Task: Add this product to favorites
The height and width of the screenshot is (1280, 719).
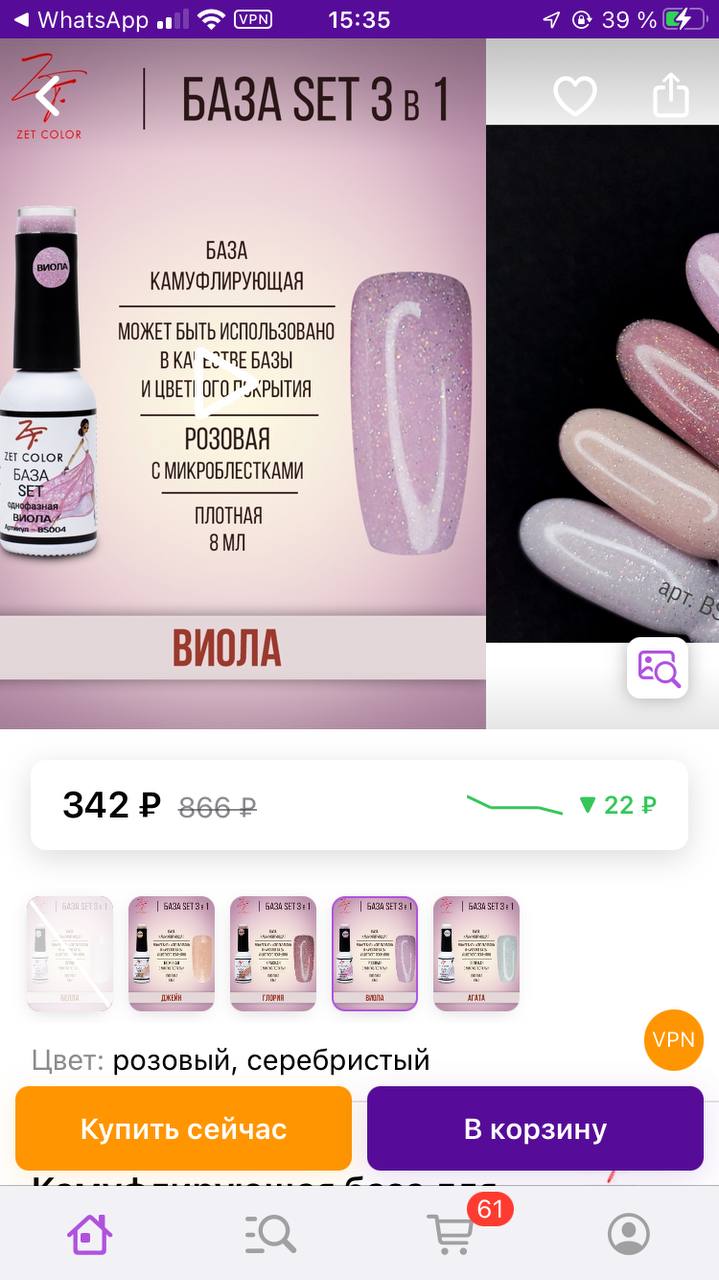Action: coord(575,96)
